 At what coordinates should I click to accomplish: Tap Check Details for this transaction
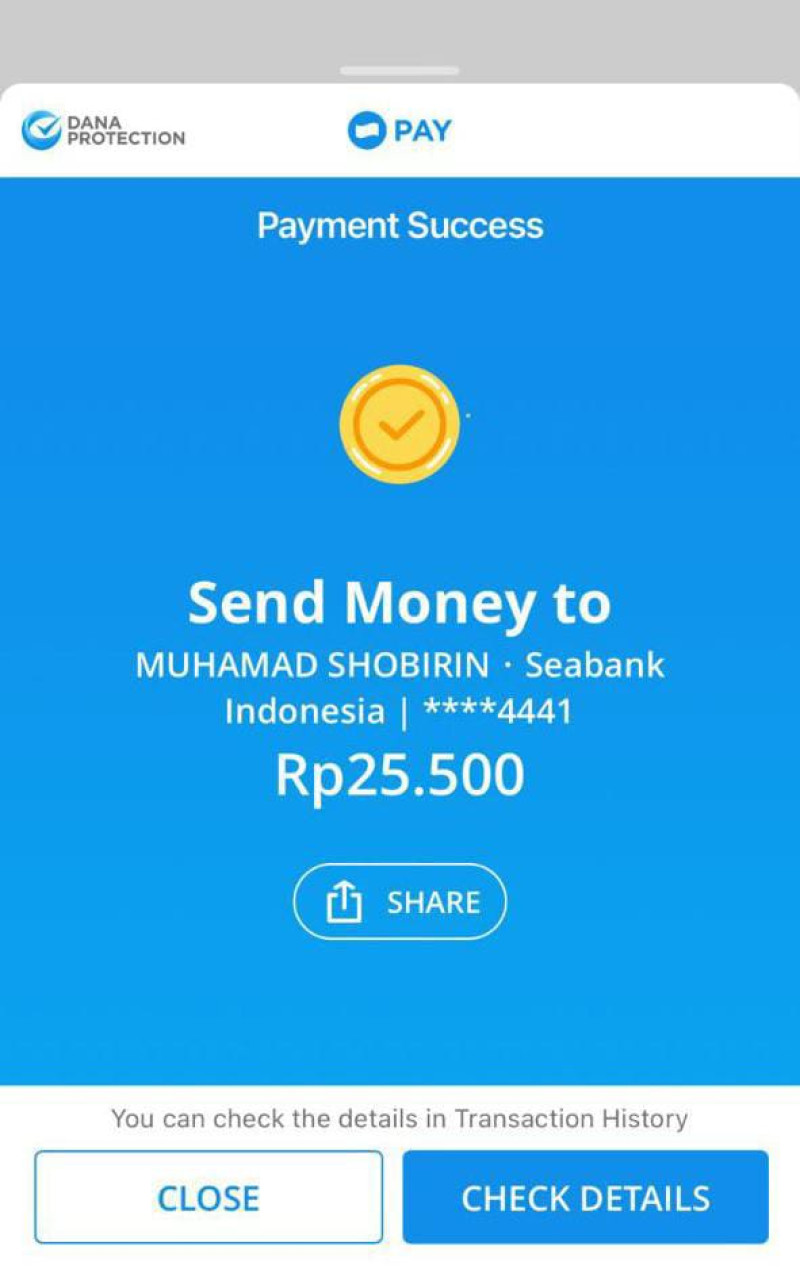585,1197
